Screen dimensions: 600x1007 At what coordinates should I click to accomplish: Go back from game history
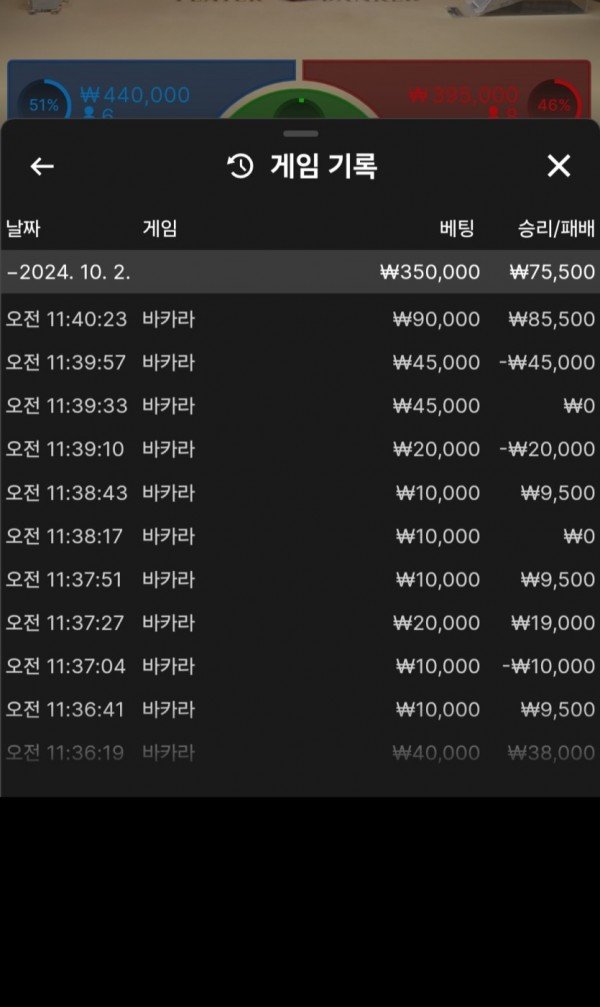coord(42,167)
